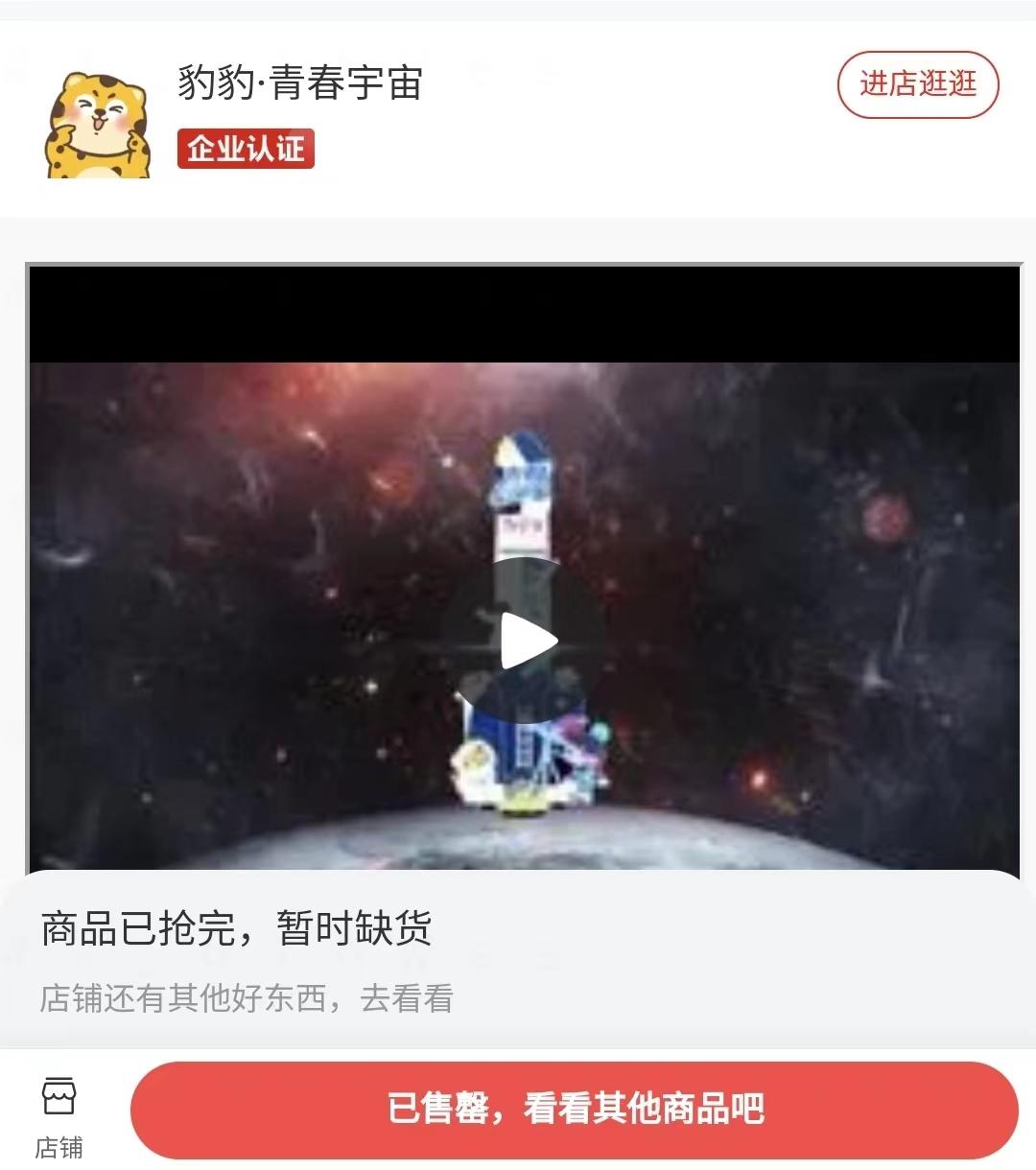The width and height of the screenshot is (1036, 1170).
Task: Tap 已售罄，看看其他商品吧 button
Action: [574, 1109]
